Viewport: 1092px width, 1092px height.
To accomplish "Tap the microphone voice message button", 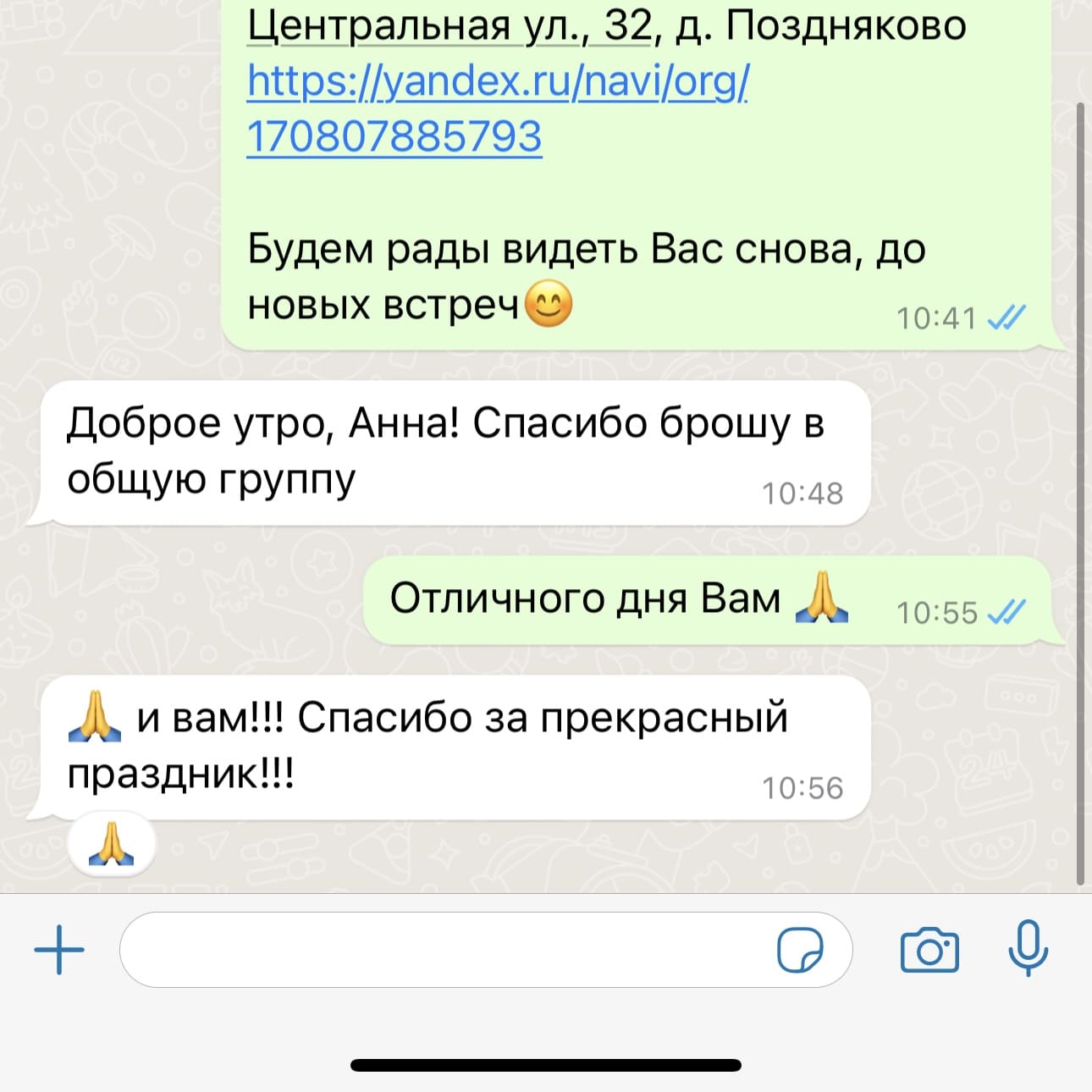I will [x=1028, y=948].
